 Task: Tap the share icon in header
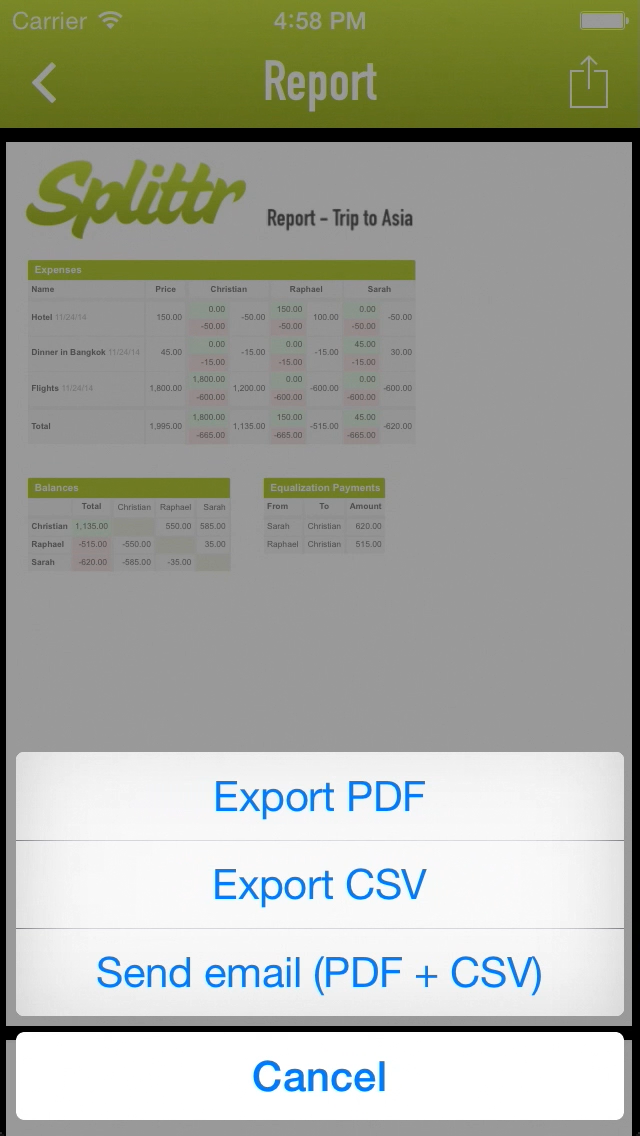(589, 82)
